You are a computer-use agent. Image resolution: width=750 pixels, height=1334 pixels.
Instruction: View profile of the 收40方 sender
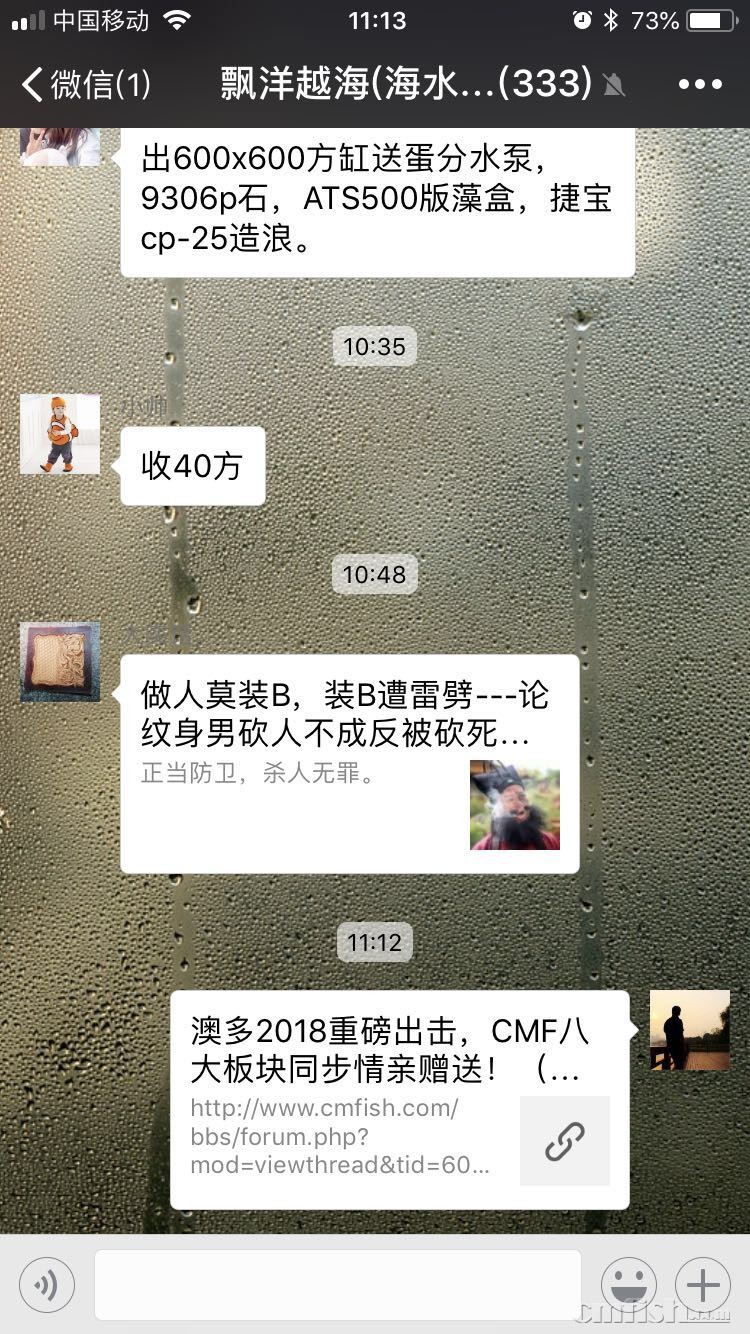(x=60, y=434)
